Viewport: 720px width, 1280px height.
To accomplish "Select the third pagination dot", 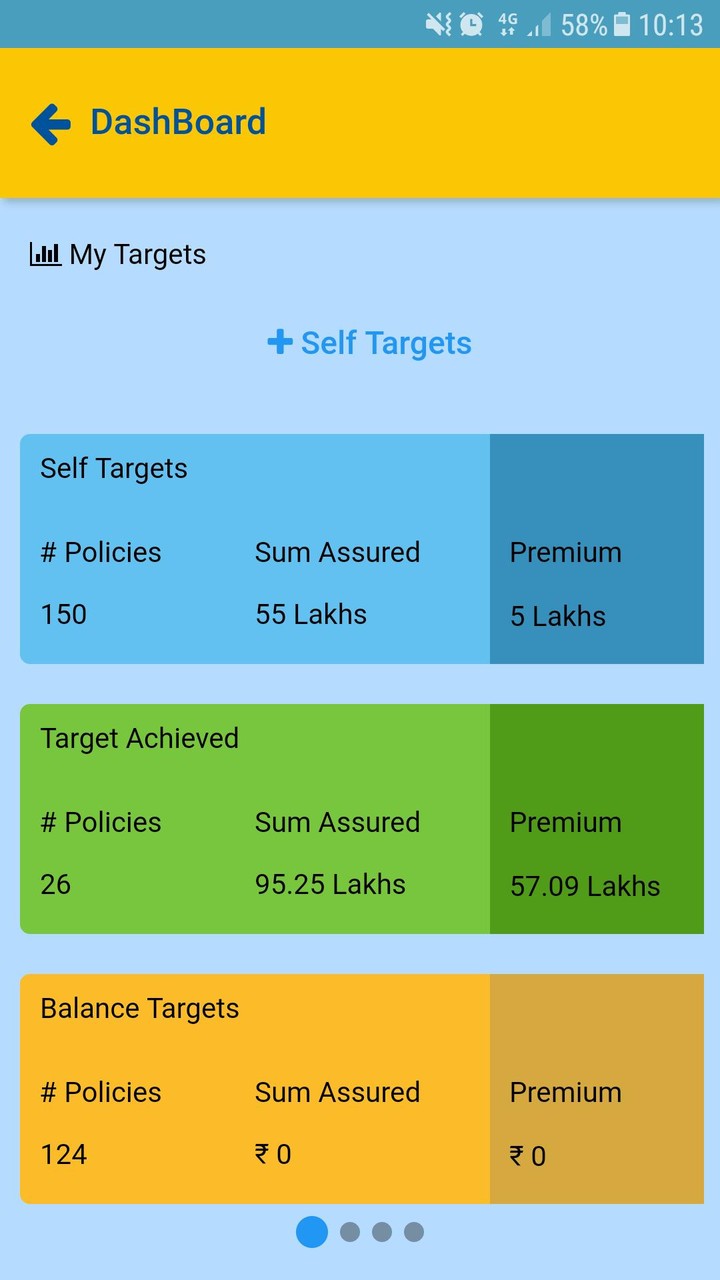I will (382, 1231).
